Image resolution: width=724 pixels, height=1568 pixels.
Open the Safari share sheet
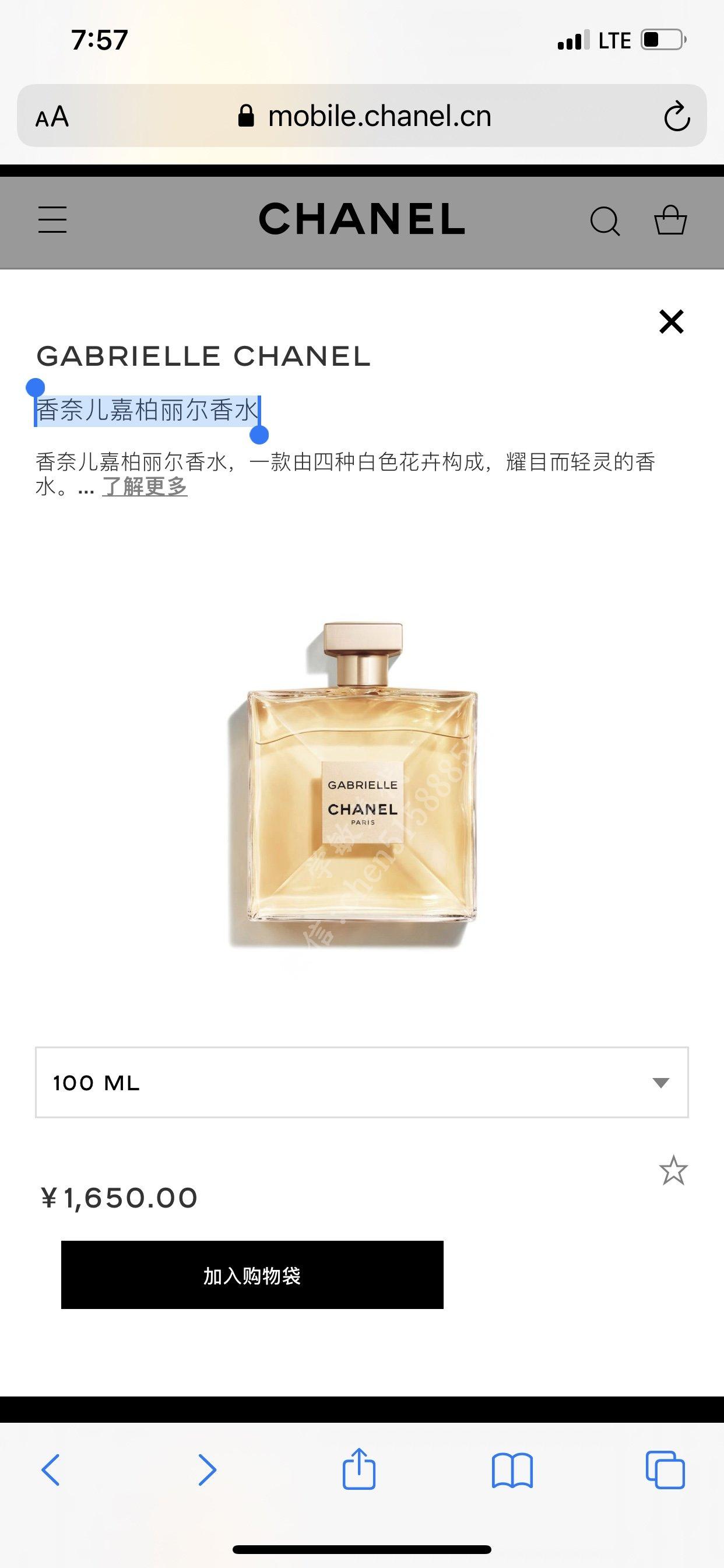(x=359, y=1469)
